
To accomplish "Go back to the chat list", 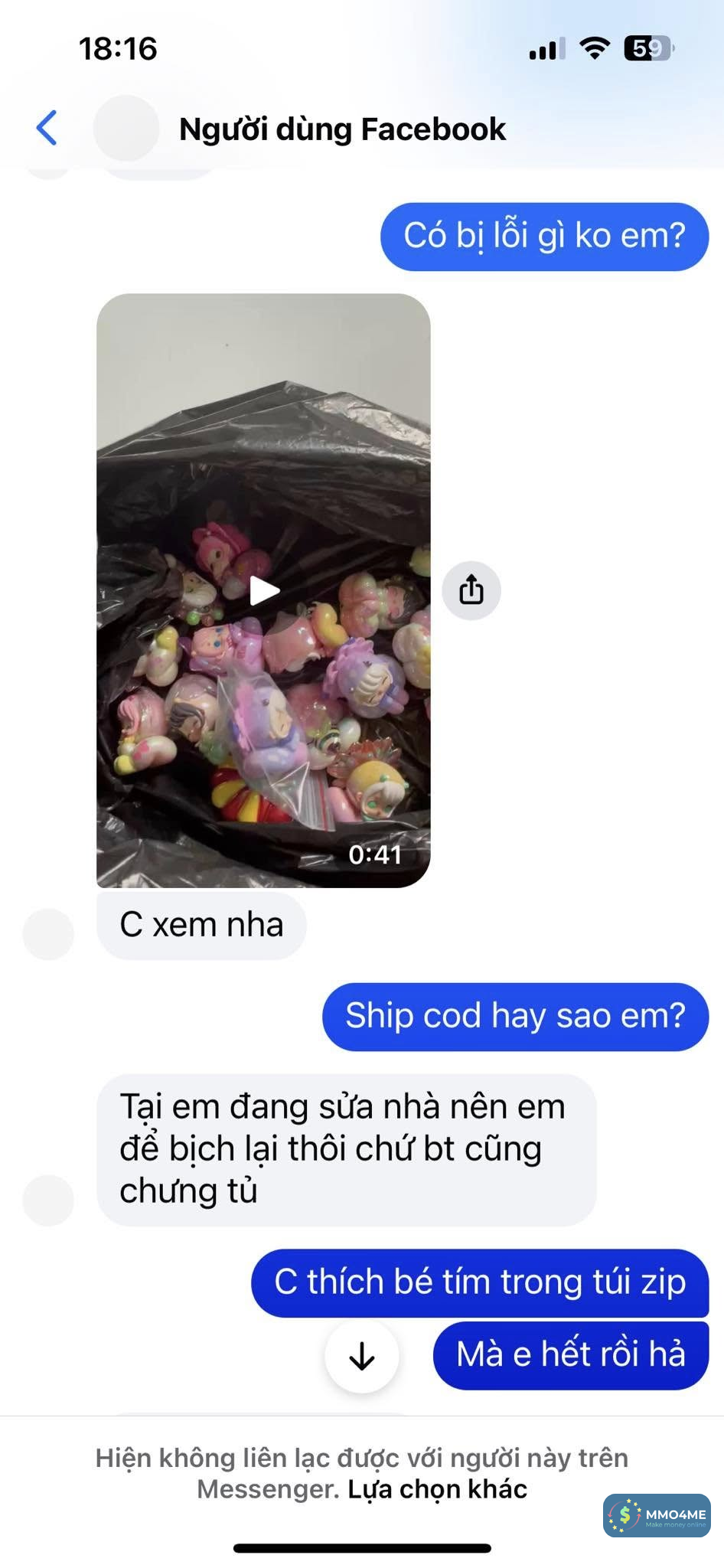I will click(47, 128).
